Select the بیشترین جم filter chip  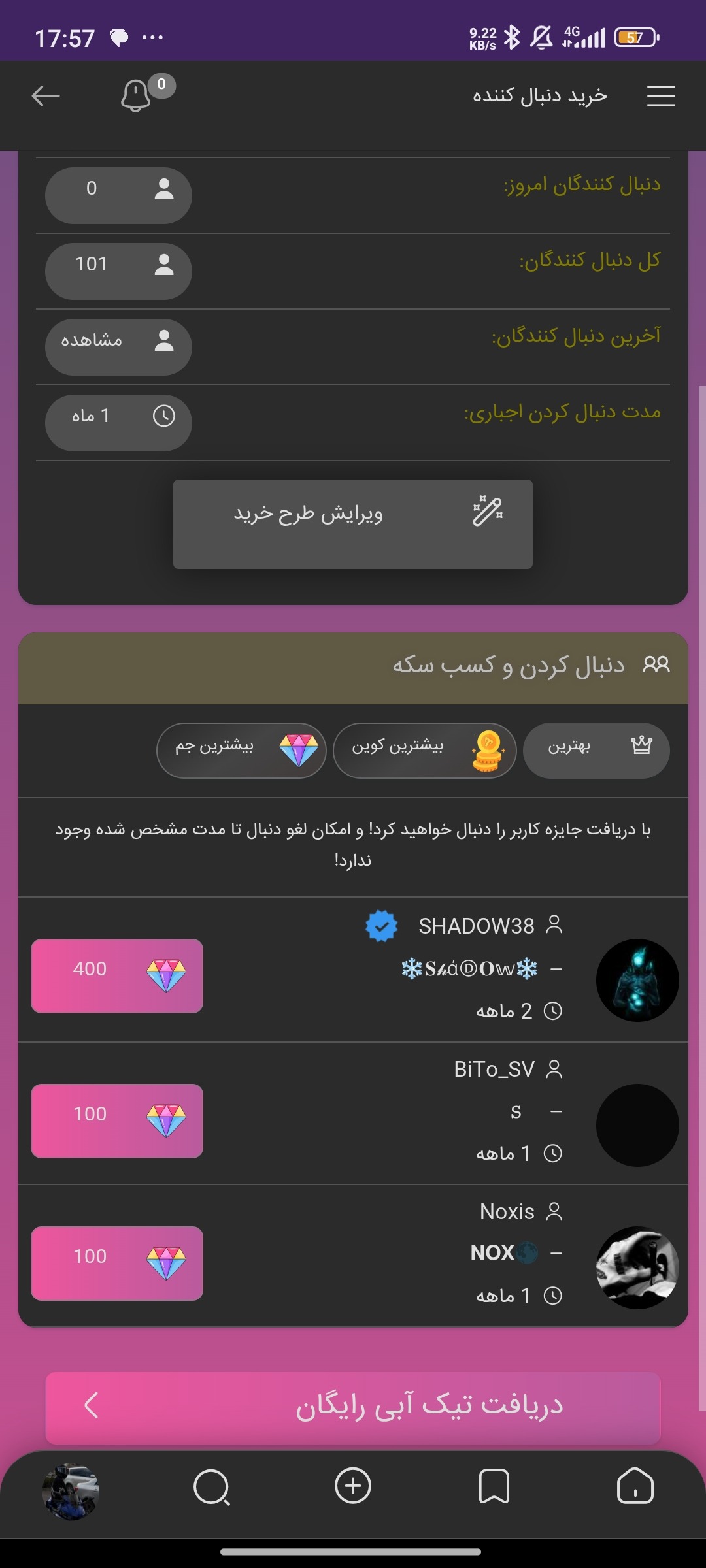click(x=241, y=750)
